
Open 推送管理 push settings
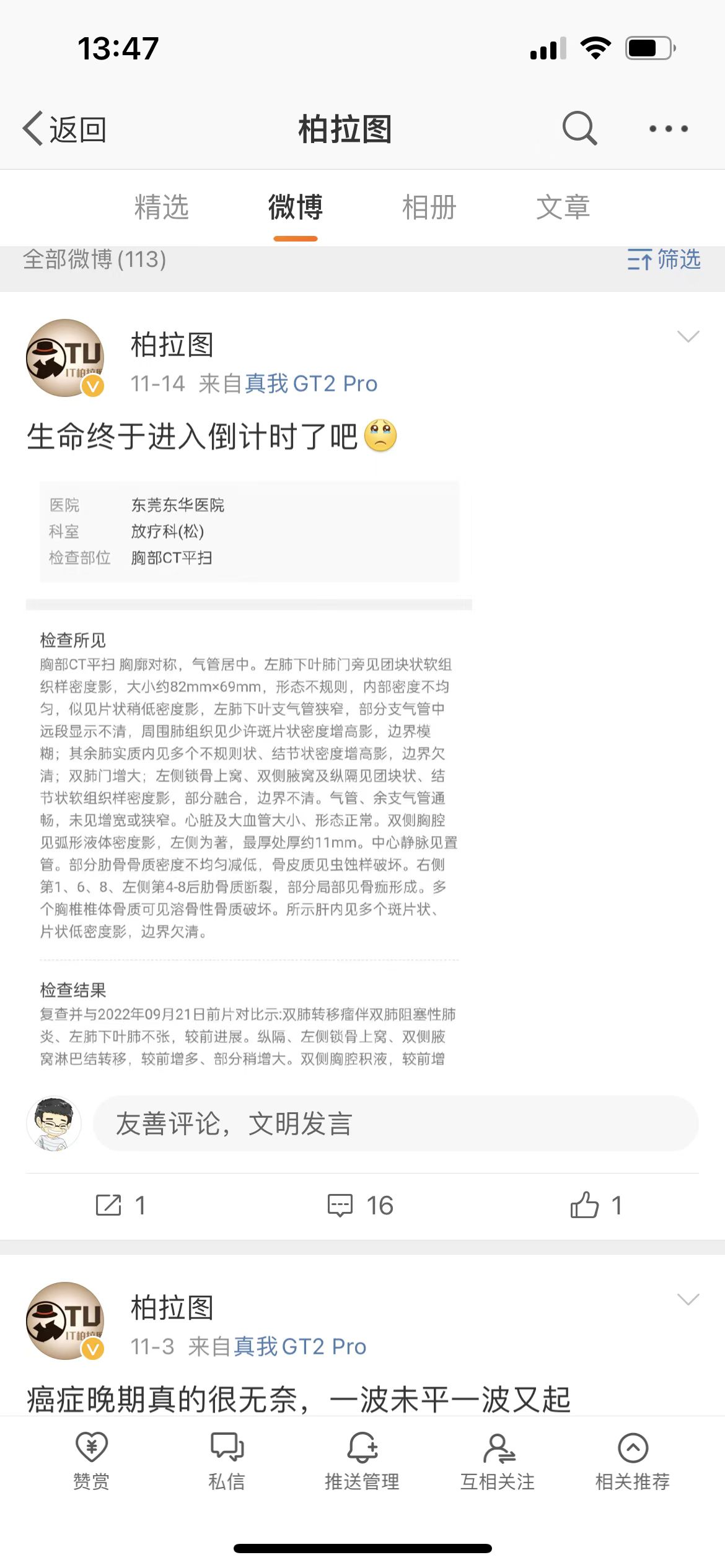(x=362, y=1461)
